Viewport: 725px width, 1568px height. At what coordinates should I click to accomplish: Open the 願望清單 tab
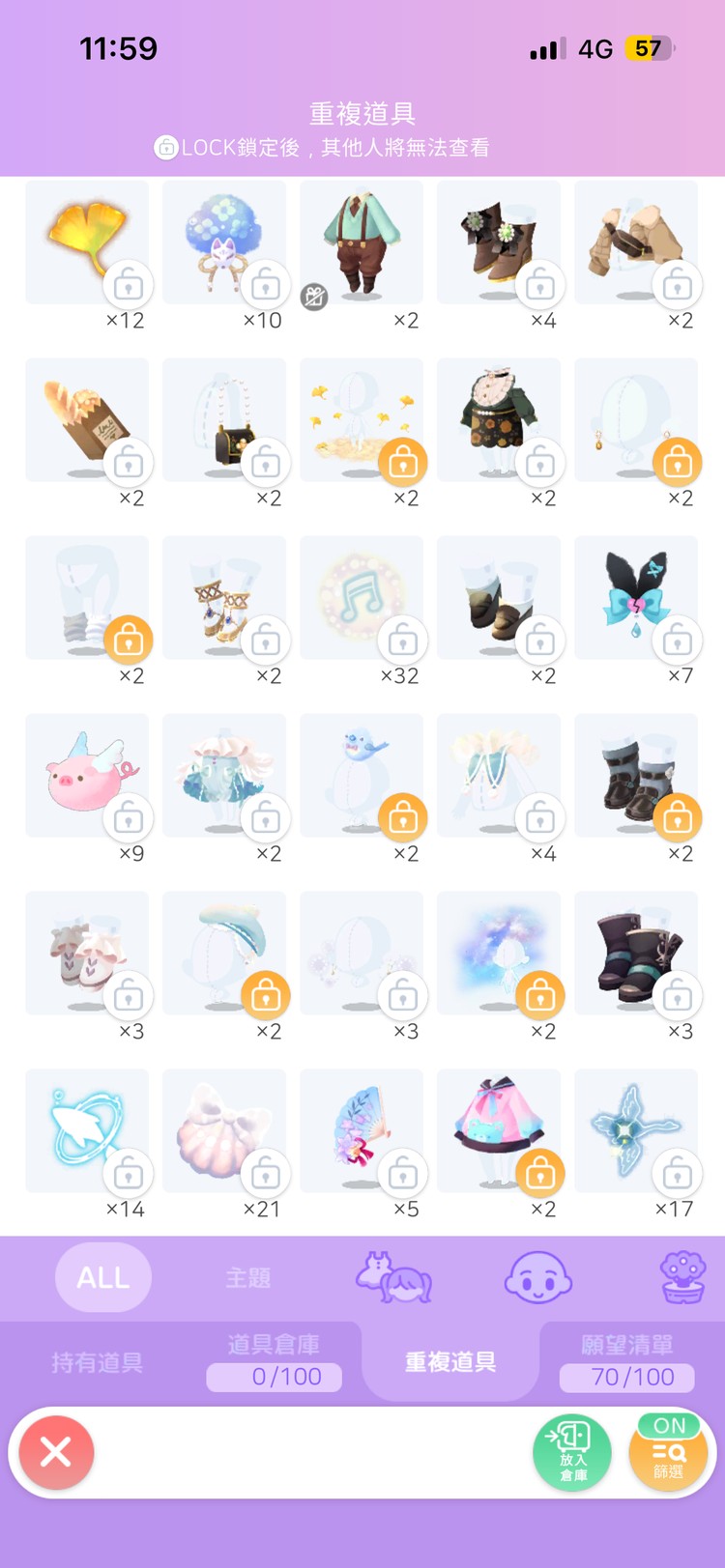pos(626,1360)
